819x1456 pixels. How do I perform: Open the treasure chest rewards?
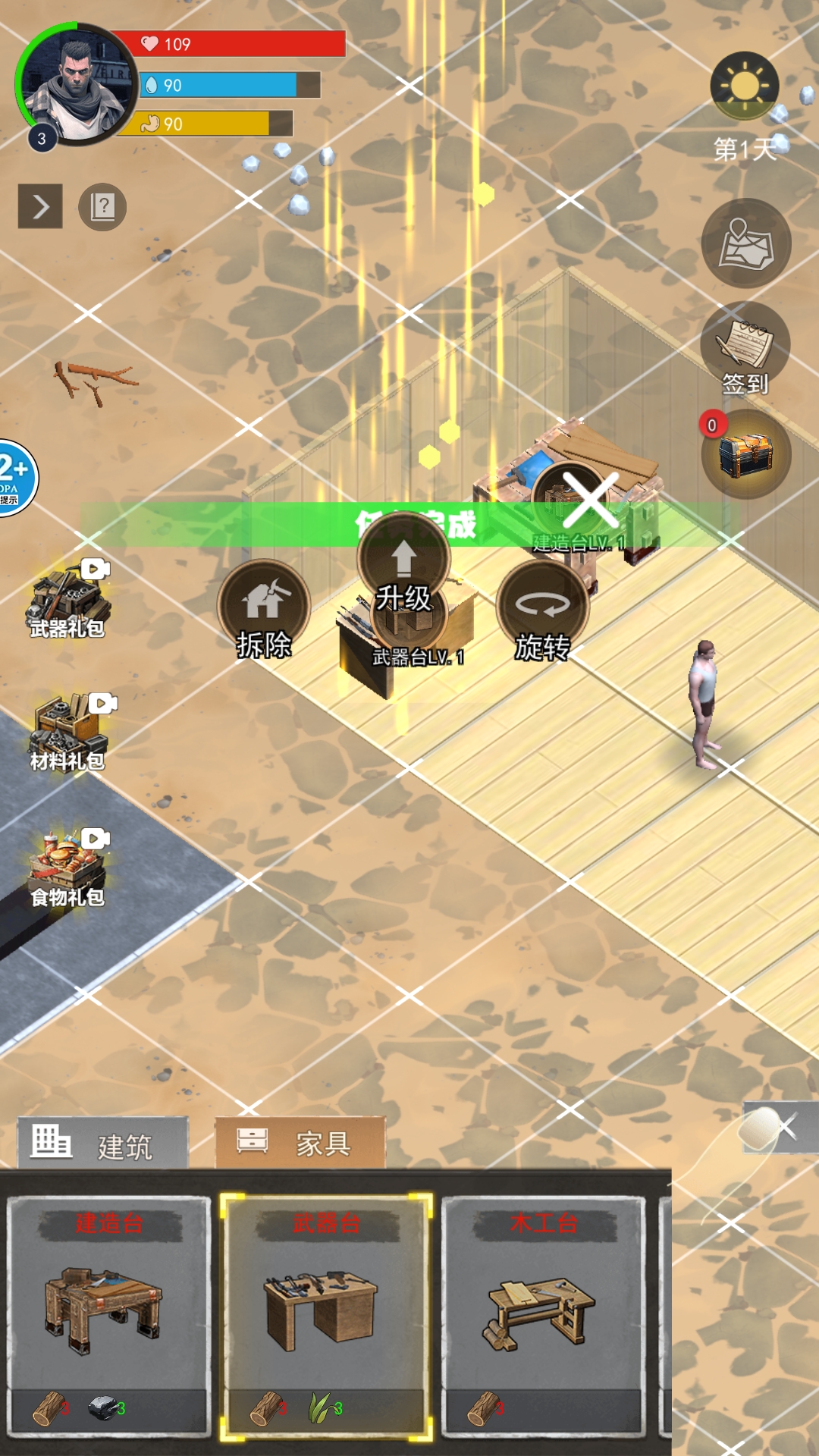[x=746, y=453]
